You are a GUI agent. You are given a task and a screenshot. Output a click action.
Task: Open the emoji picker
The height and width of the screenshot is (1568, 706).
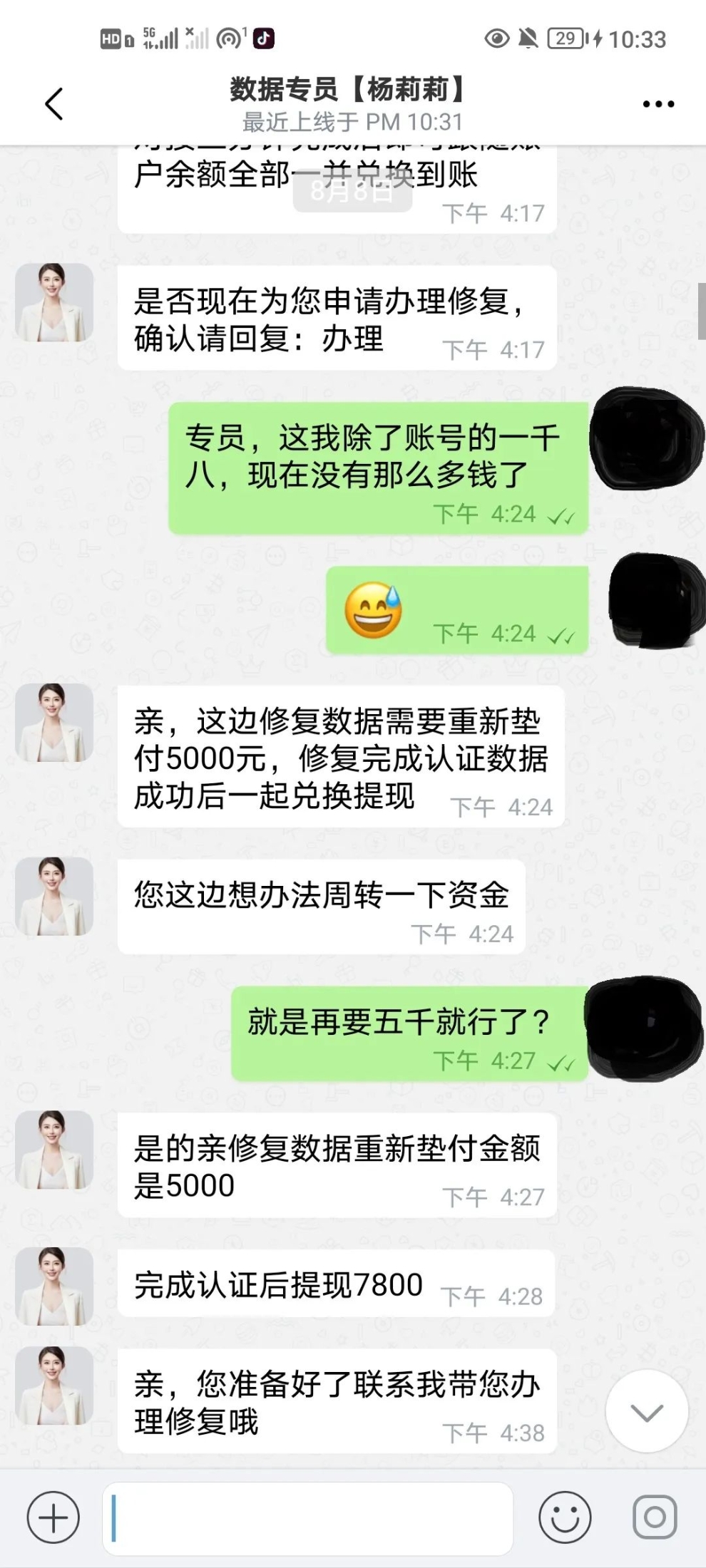pyautogui.click(x=565, y=1518)
